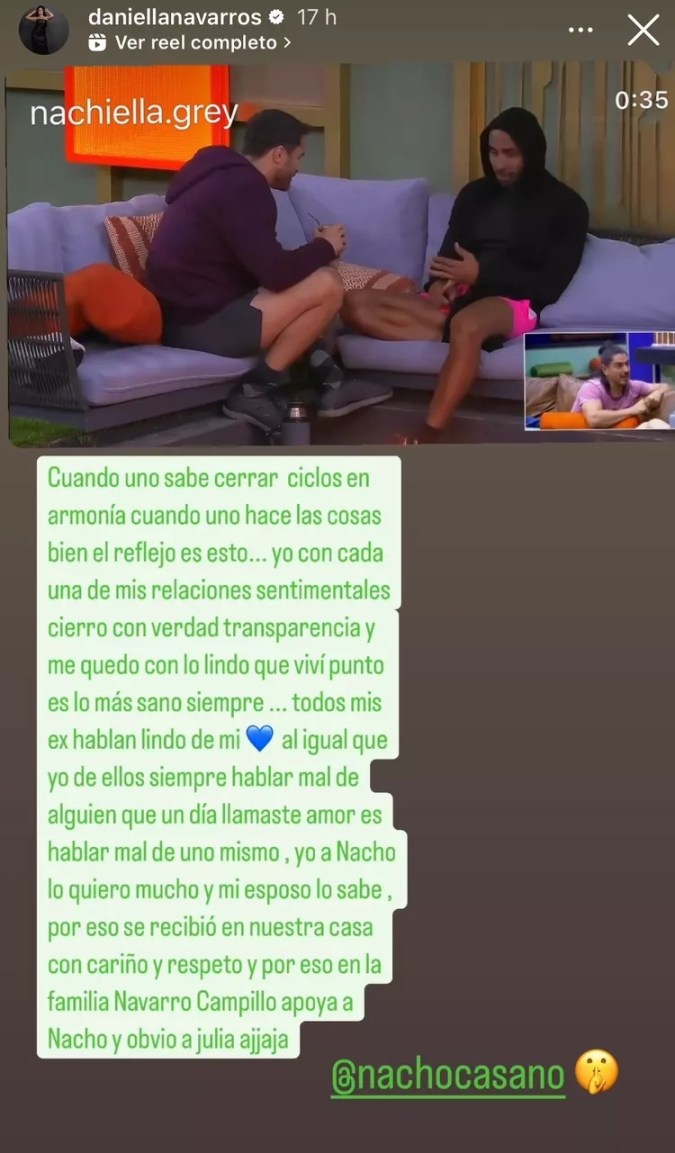This screenshot has height=1153, width=675.
Task: Close the story viewer
Action: point(642,29)
